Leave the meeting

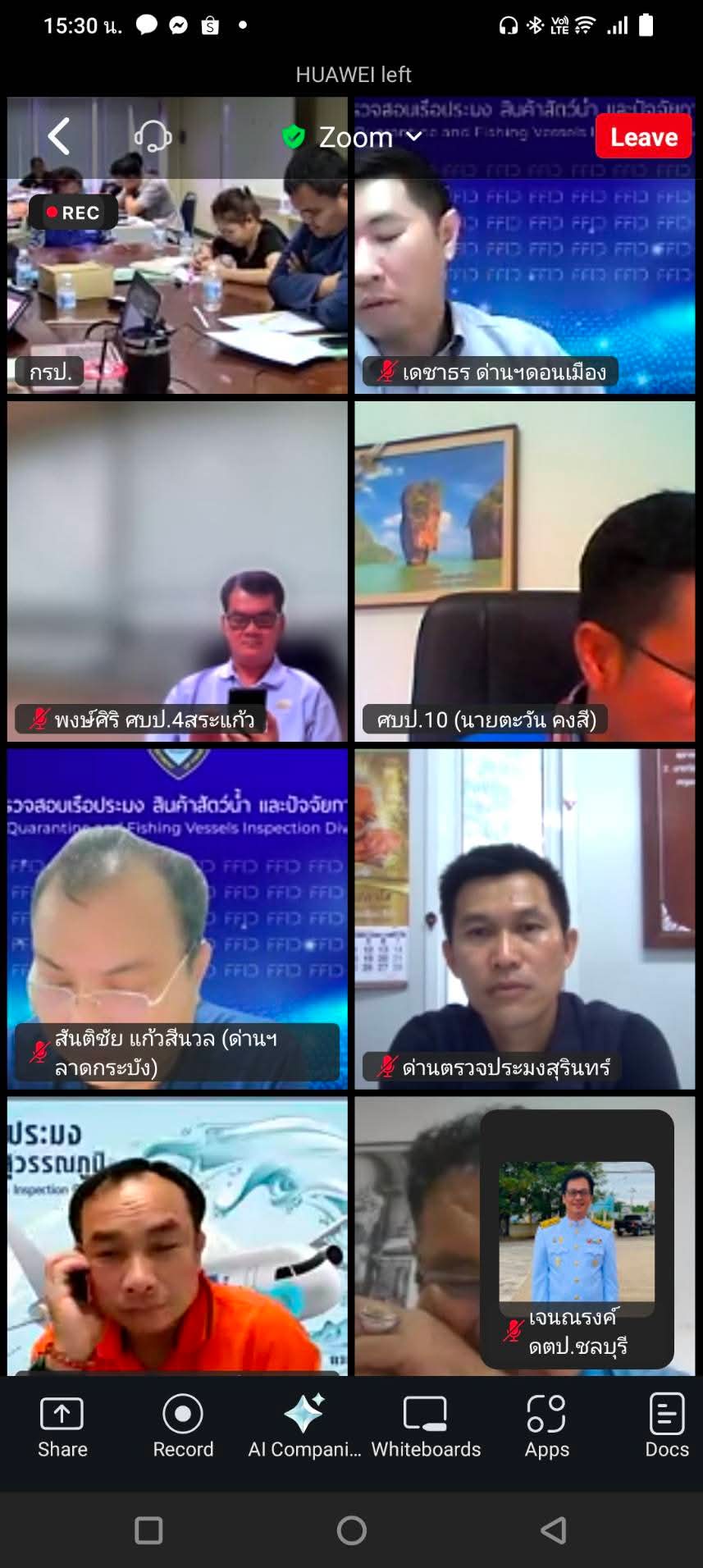coord(643,137)
